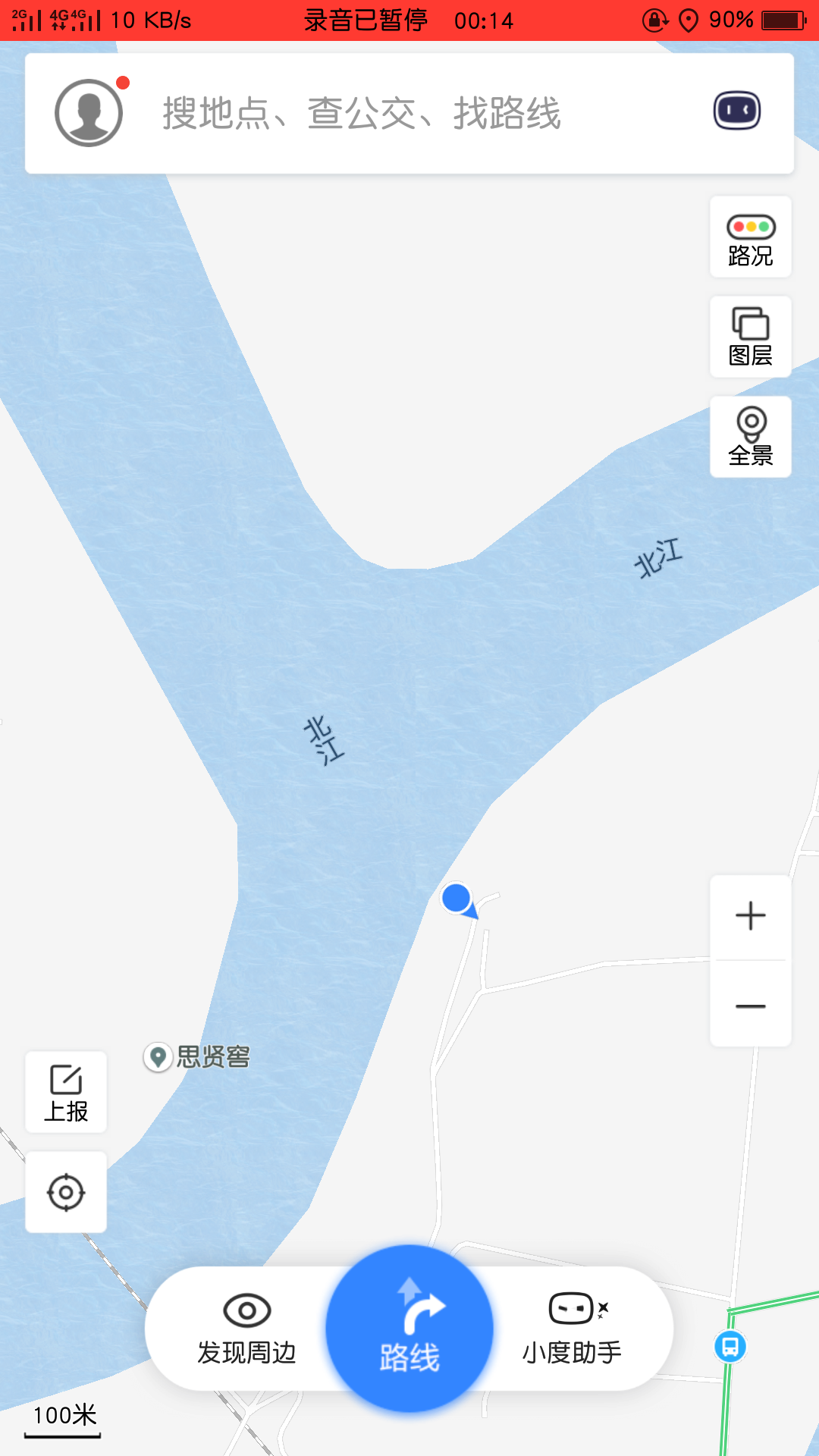Image resolution: width=819 pixels, height=1456 pixels.
Task: Recenter map on my location
Action: tap(66, 1192)
